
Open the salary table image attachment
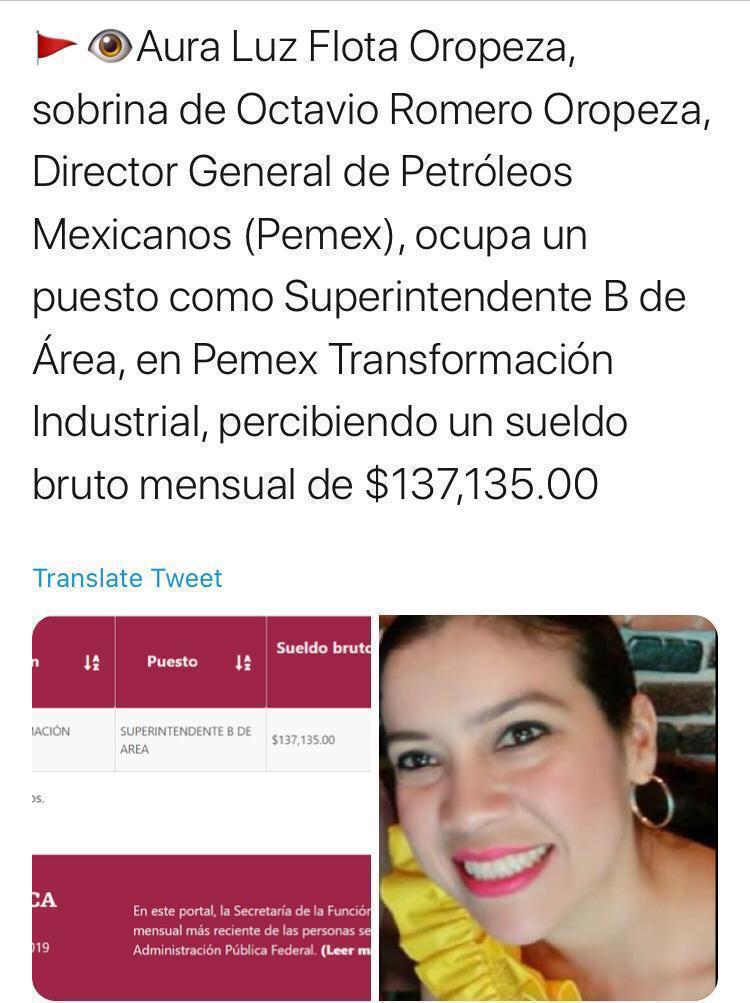[201, 806]
